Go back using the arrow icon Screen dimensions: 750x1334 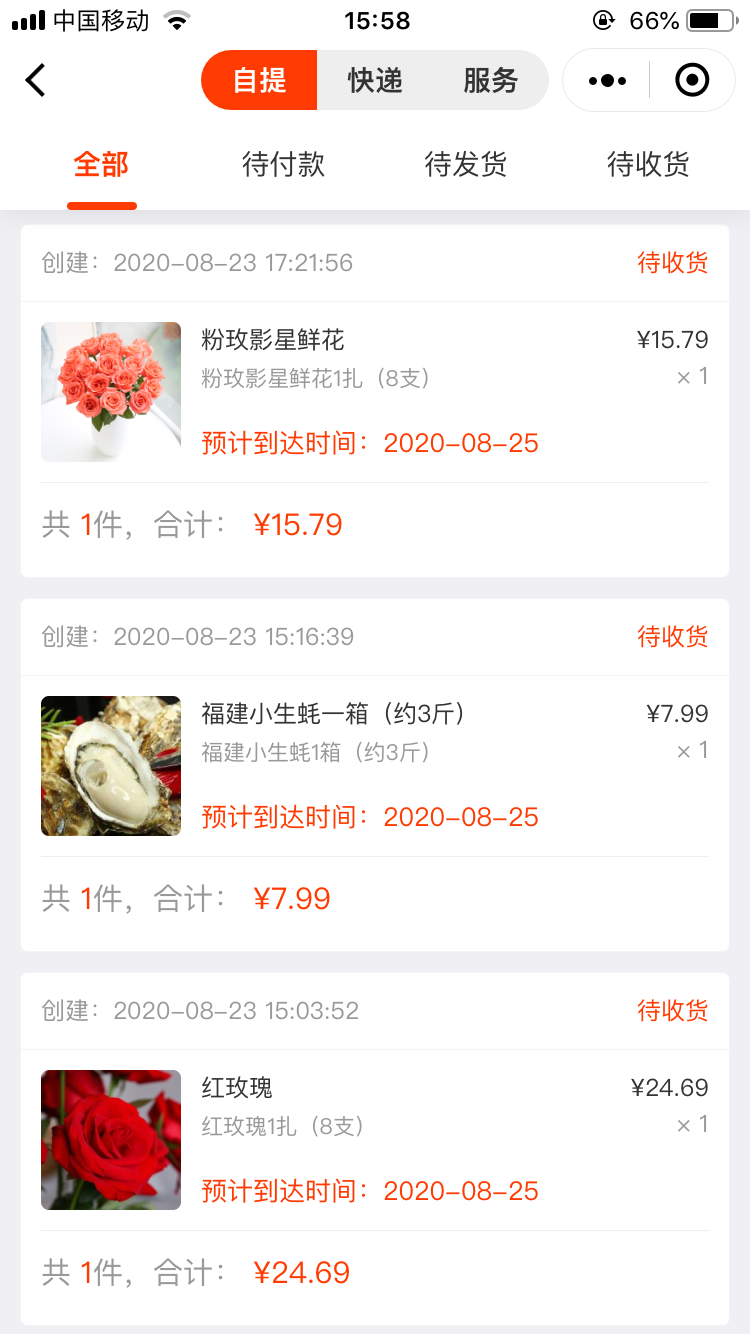[x=36, y=80]
